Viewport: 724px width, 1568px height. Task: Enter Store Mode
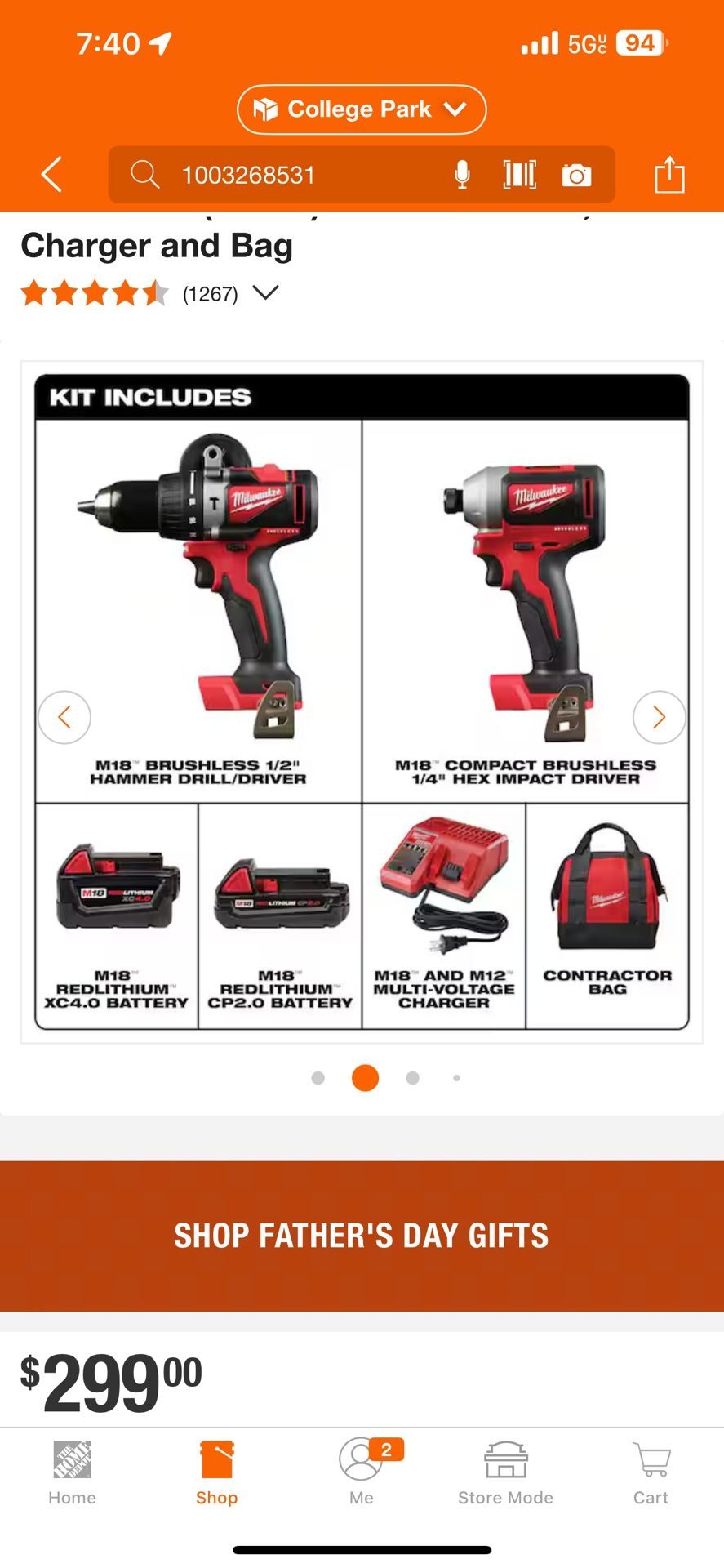(x=505, y=1472)
